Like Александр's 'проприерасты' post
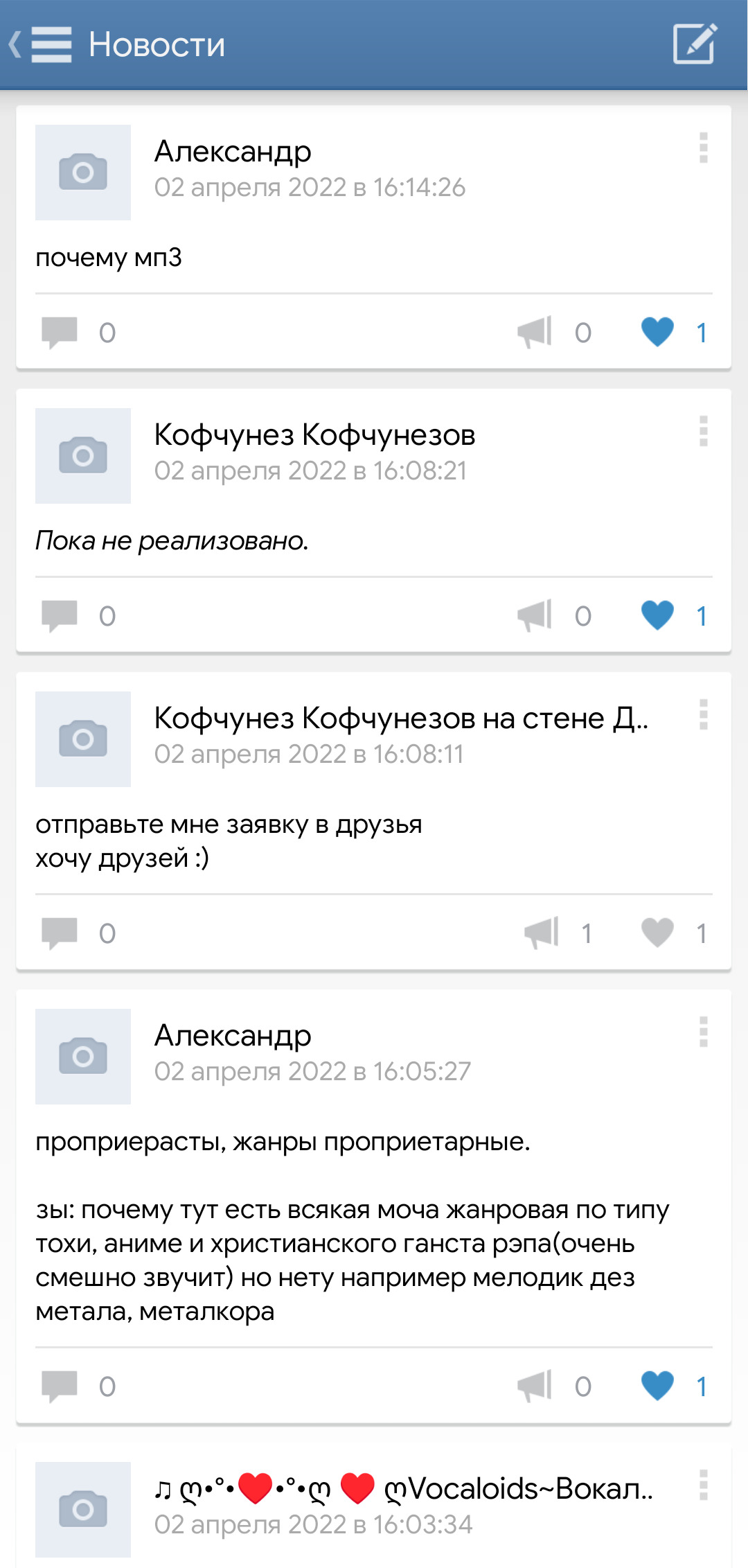The image size is (748, 1568). tap(657, 1386)
